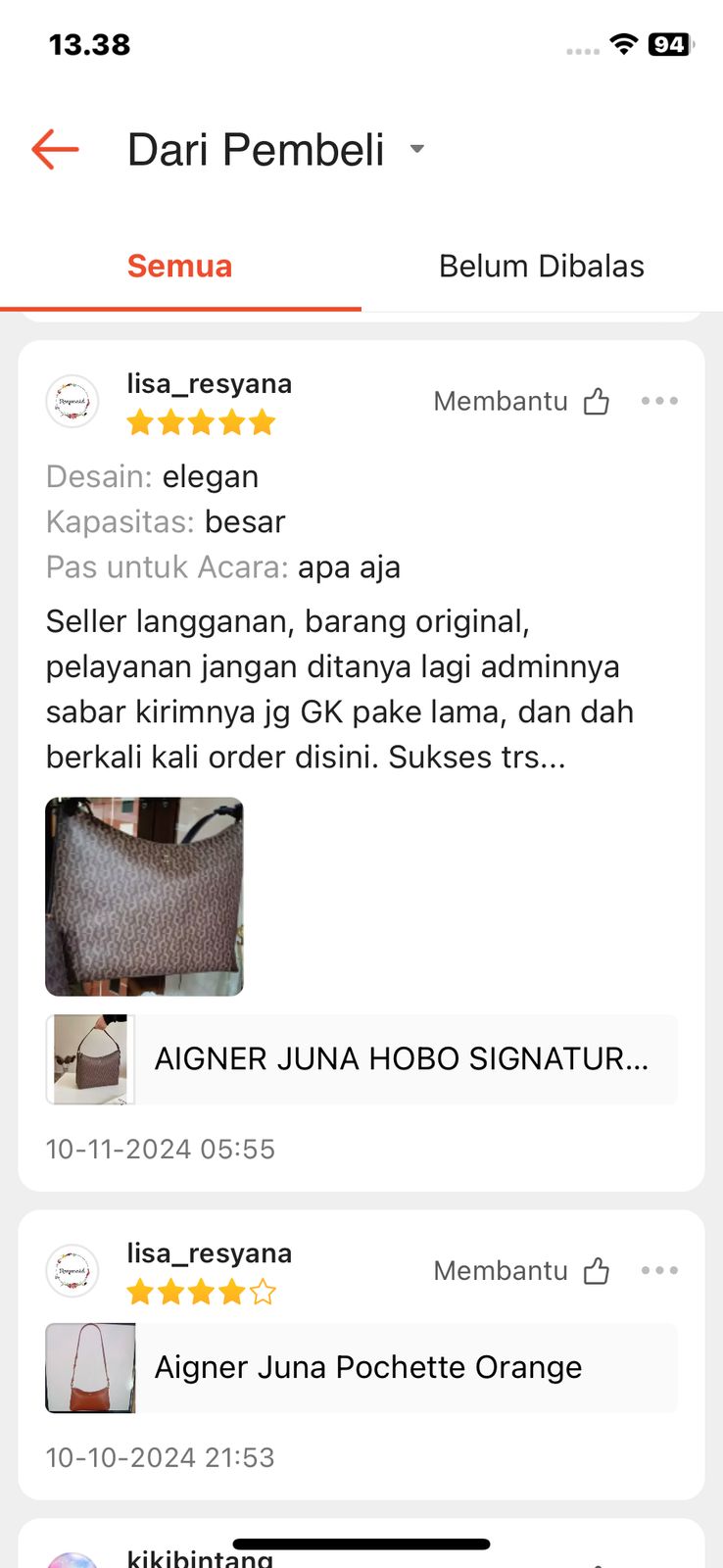The height and width of the screenshot is (1568, 723).
Task: Open the Aigner Juna Pochette Orange product card
Action: tap(361, 1367)
